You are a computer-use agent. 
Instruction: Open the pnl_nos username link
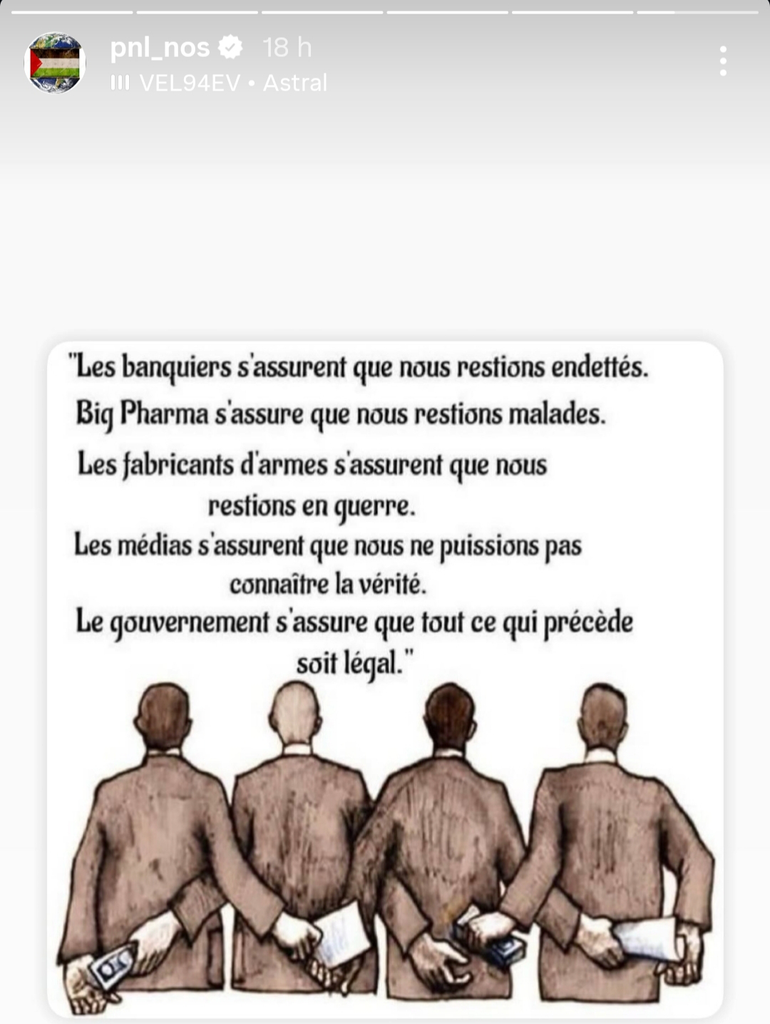coord(160,47)
